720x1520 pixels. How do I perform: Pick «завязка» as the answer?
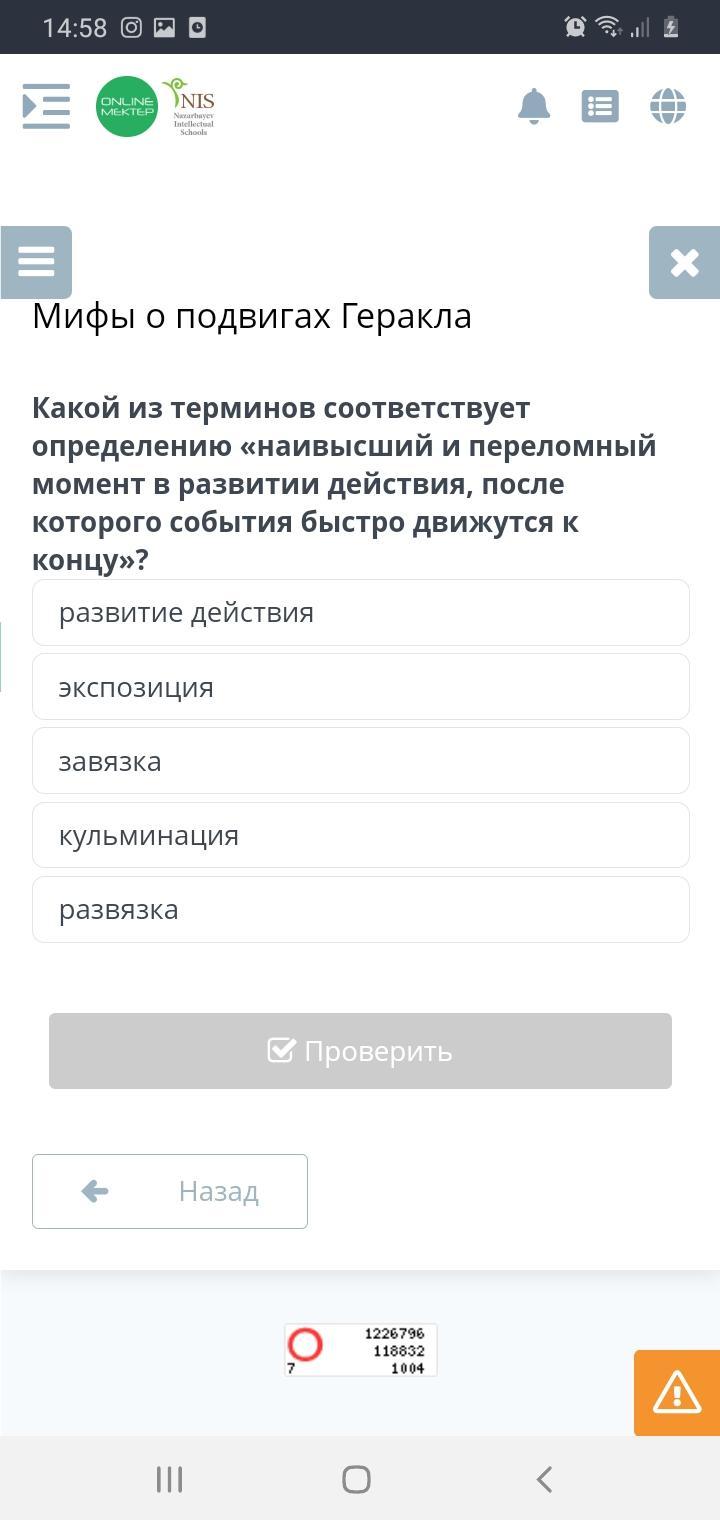pyautogui.click(x=360, y=761)
